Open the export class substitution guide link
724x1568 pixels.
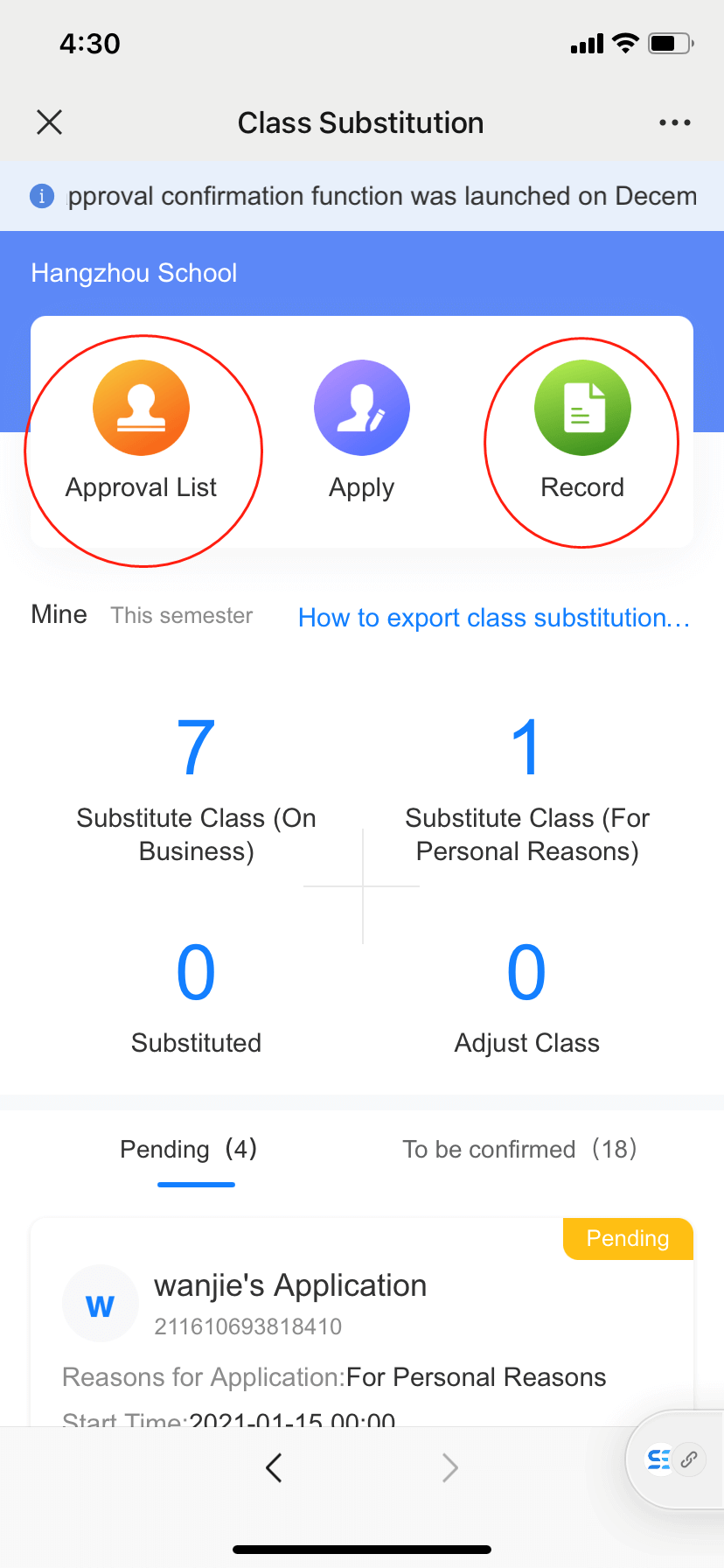494,618
